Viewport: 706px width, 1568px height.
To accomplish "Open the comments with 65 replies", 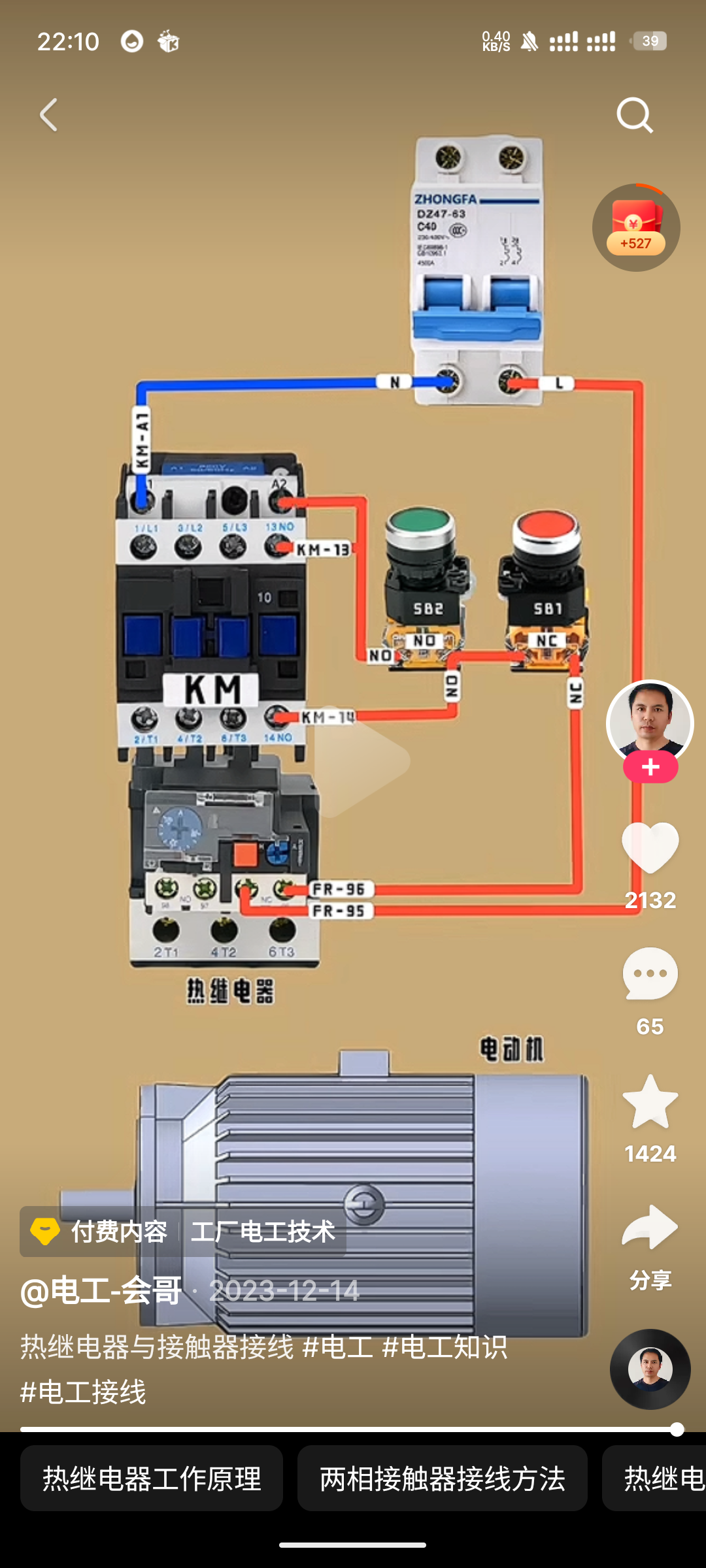I will (x=650, y=973).
